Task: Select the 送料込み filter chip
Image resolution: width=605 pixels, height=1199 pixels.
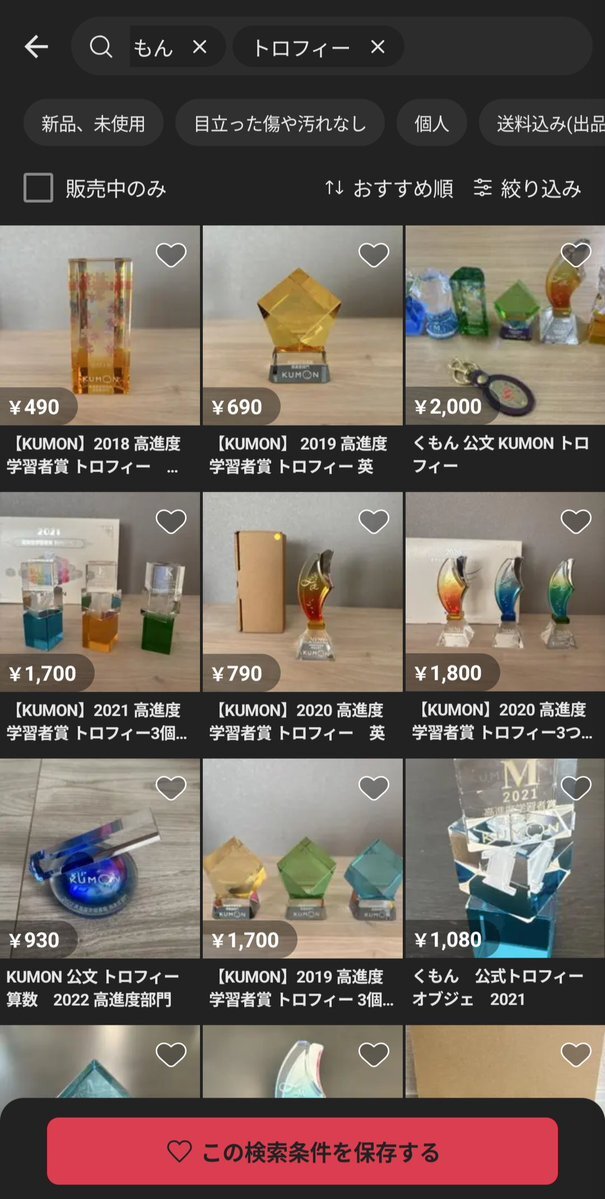Action: click(545, 124)
